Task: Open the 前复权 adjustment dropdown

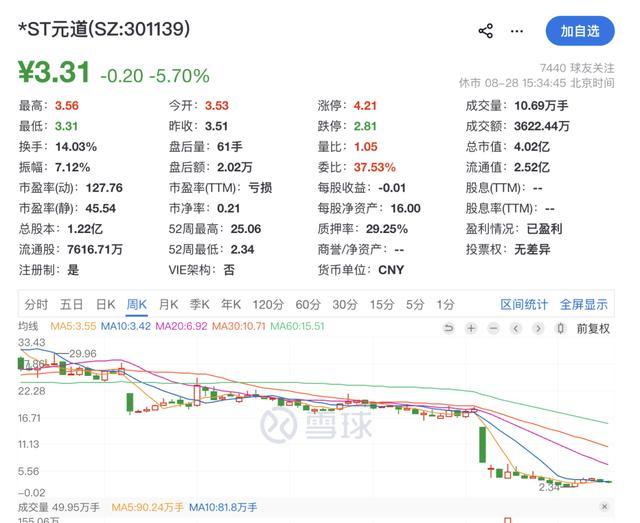Action: tap(593, 329)
